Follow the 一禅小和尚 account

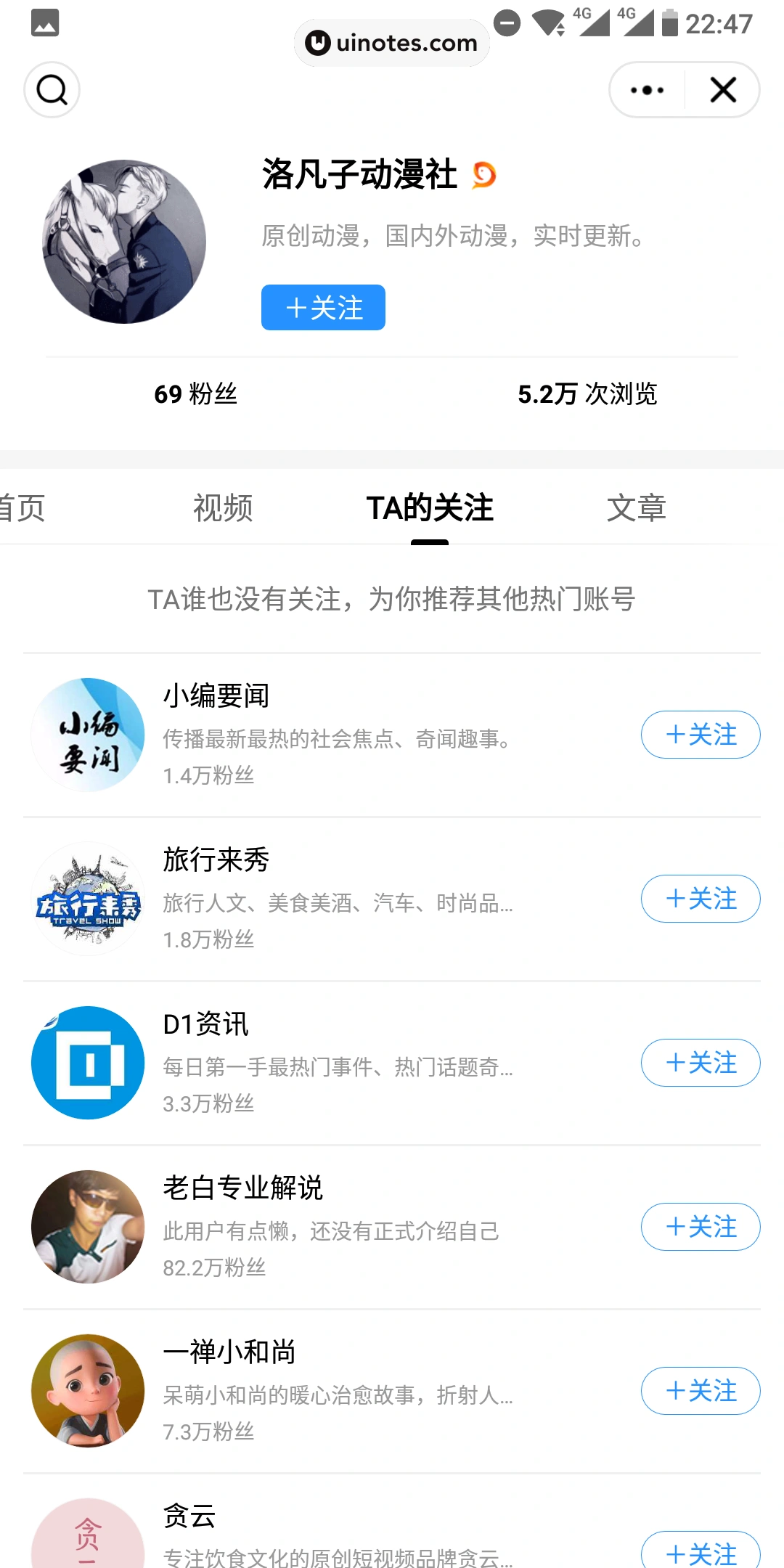tap(699, 1392)
